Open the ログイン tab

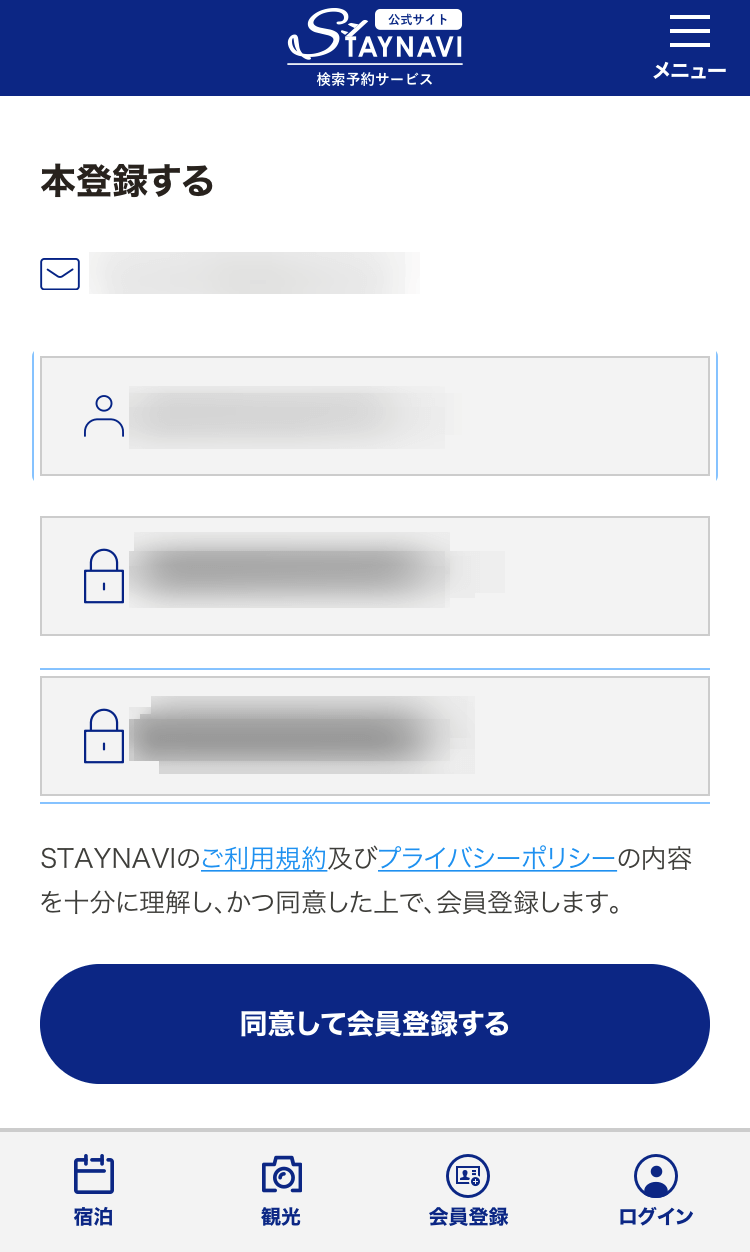coord(656,1190)
